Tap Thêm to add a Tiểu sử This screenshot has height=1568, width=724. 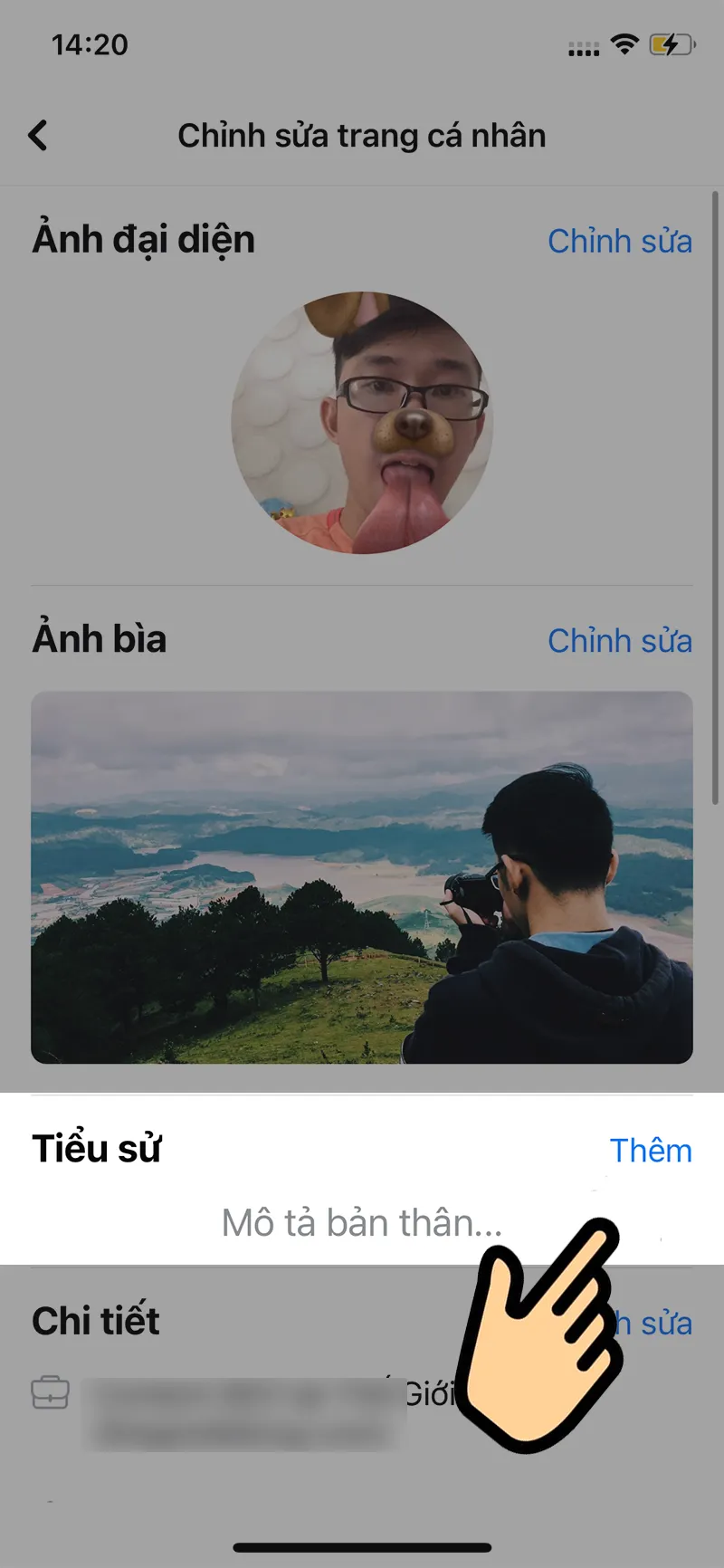pos(651,1150)
